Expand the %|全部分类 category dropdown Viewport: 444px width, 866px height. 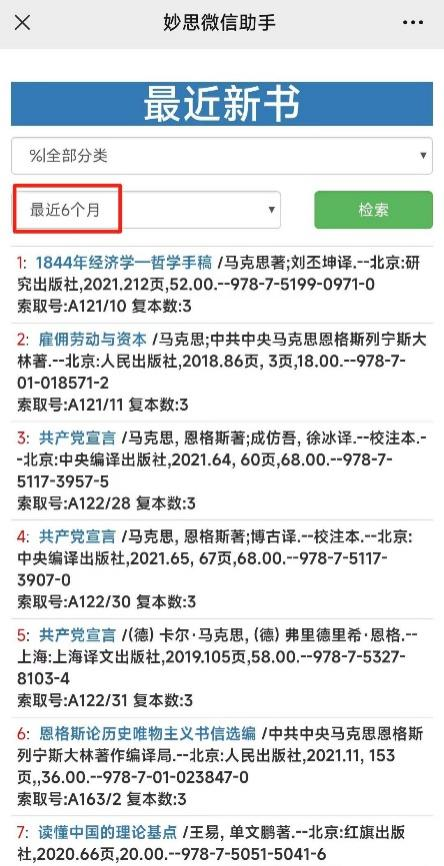click(x=222, y=156)
